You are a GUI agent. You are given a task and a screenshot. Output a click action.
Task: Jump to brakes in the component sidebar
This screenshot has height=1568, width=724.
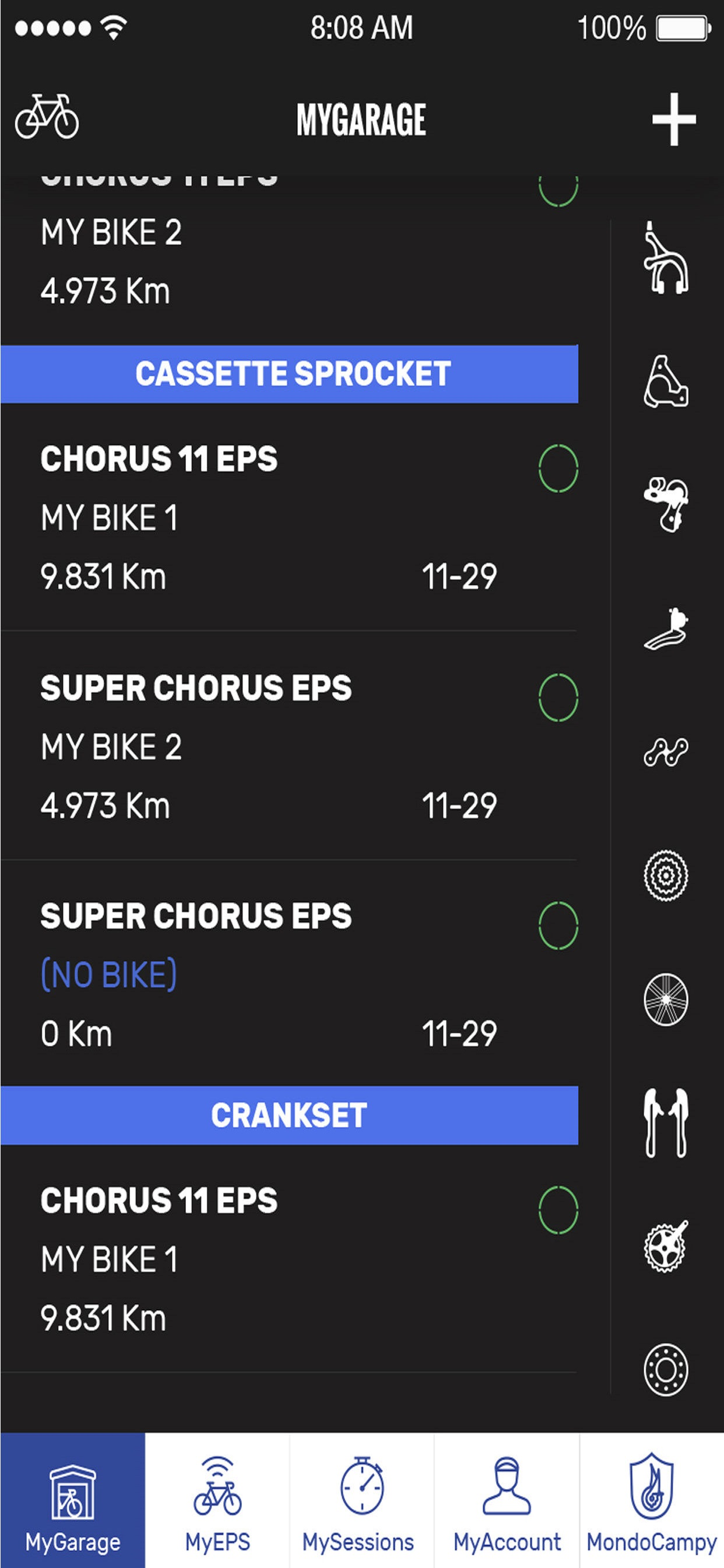click(x=666, y=258)
